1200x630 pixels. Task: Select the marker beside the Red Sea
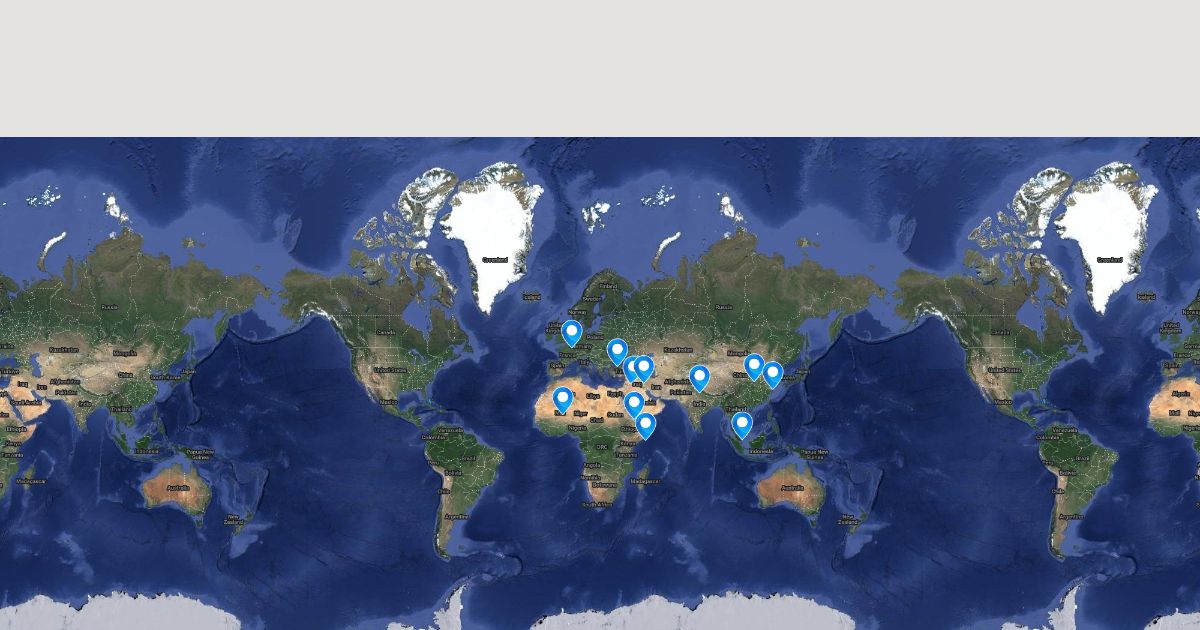click(x=634, y=403)
